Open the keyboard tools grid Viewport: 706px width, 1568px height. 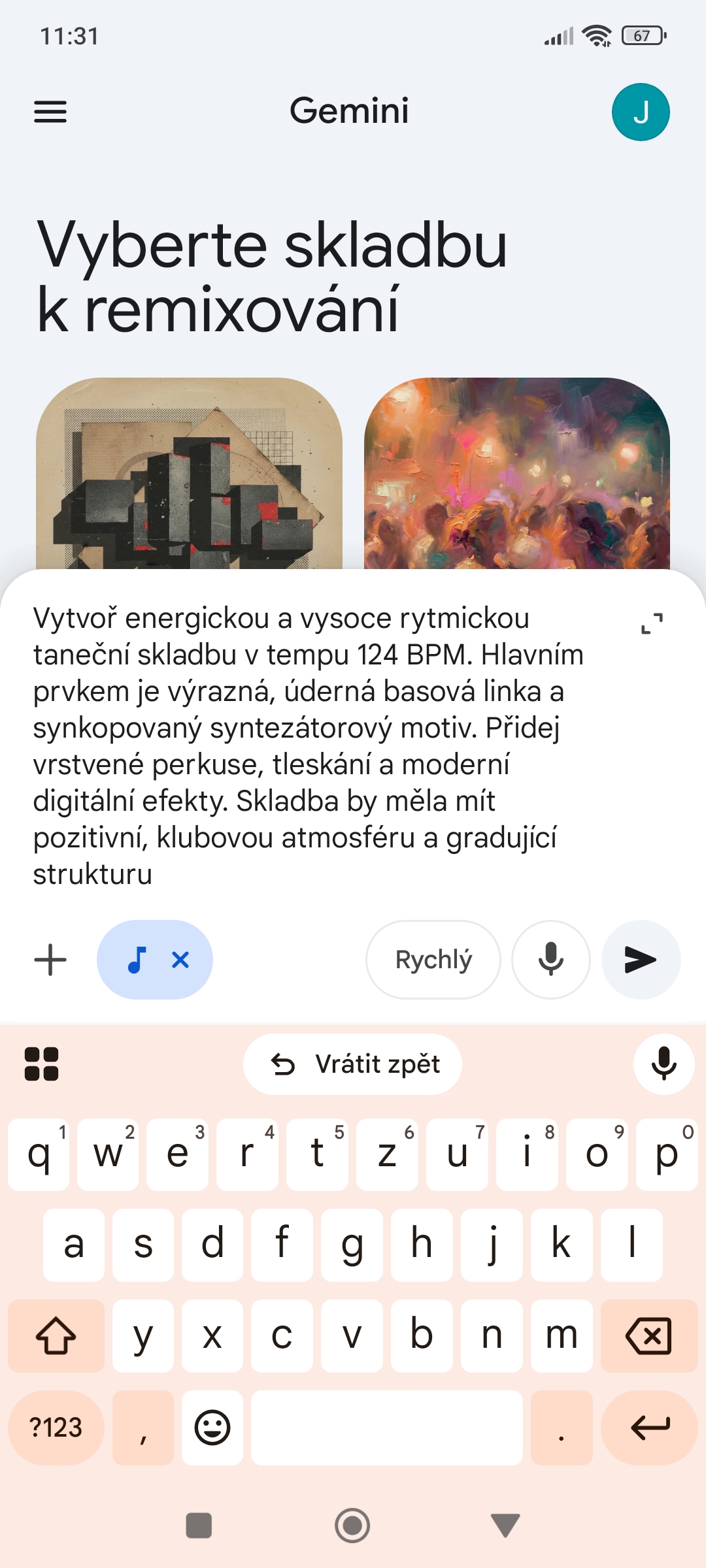[41, 1064]
